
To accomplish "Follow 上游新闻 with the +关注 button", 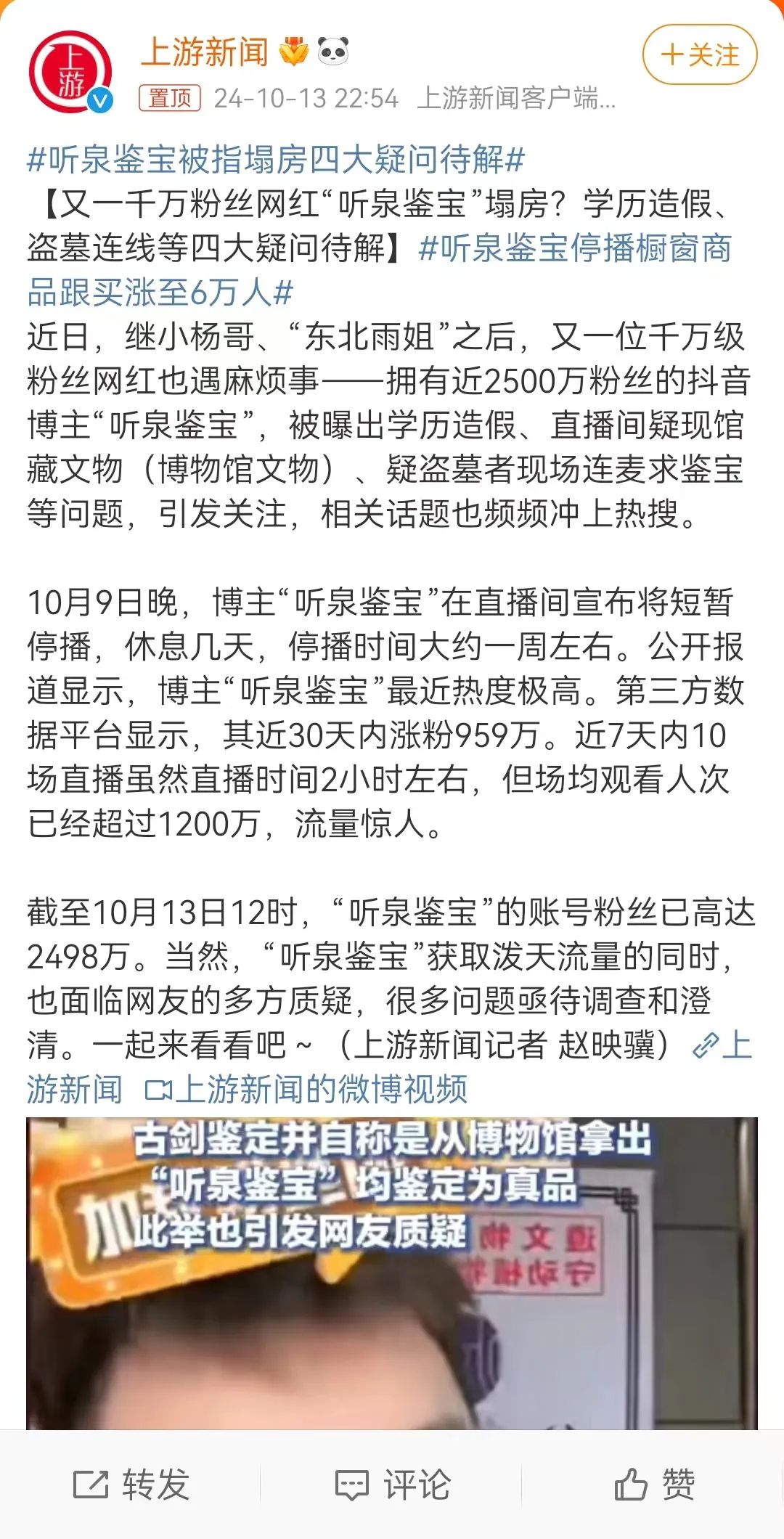I will coord(700,55).
